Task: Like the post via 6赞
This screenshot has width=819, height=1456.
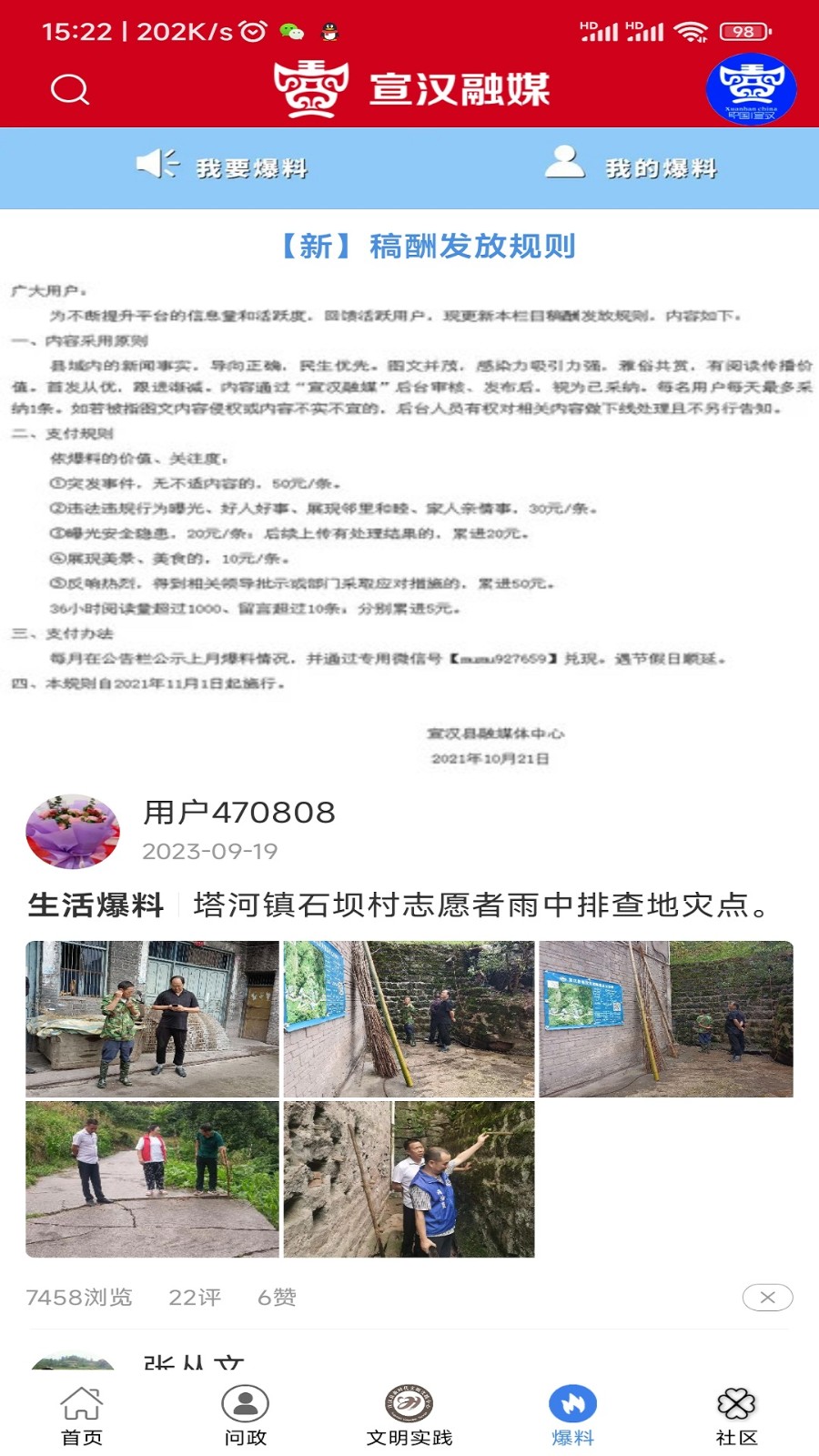Action: pos(277,1297)
